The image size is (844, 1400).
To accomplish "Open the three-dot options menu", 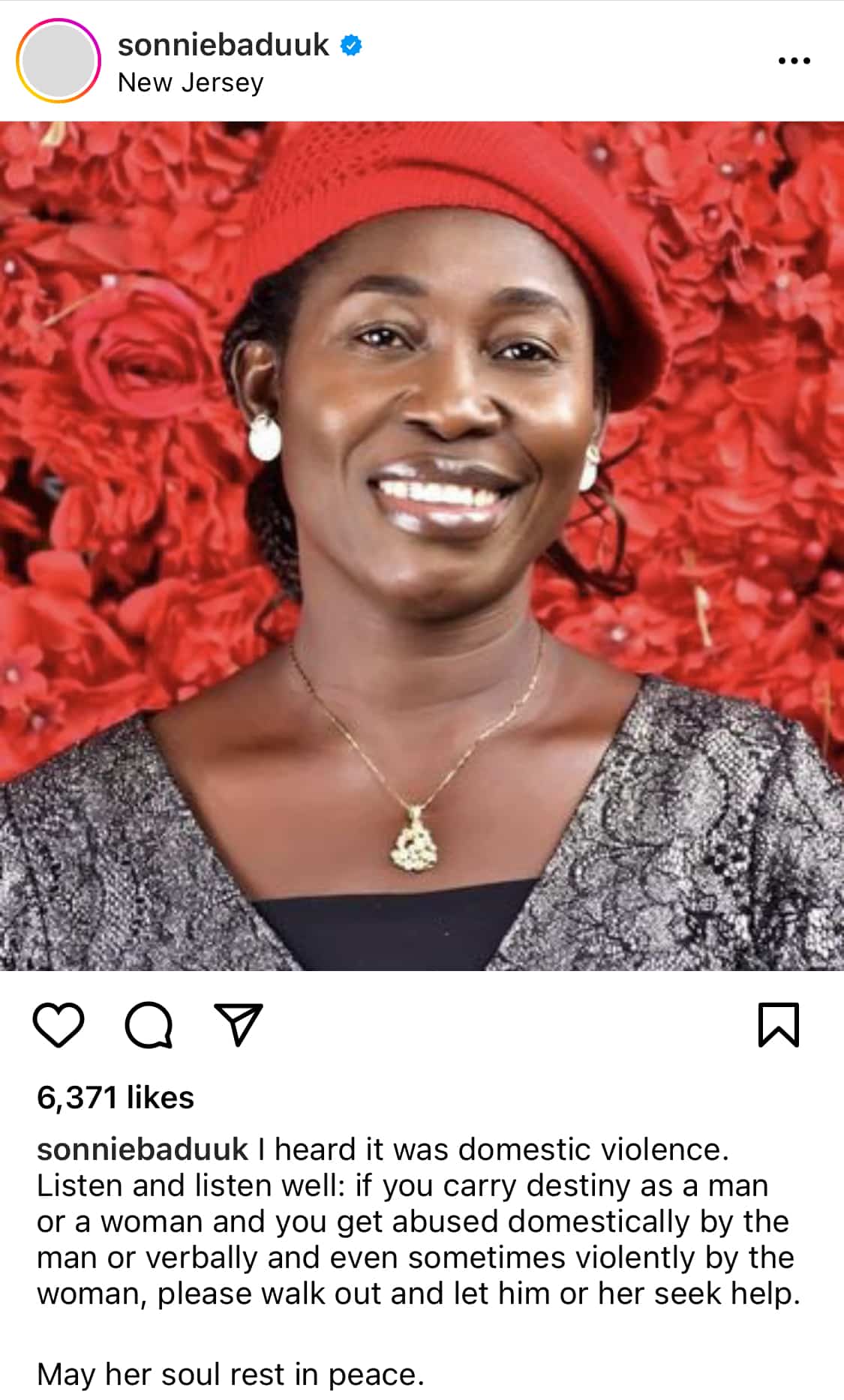I will click(794, 61).
